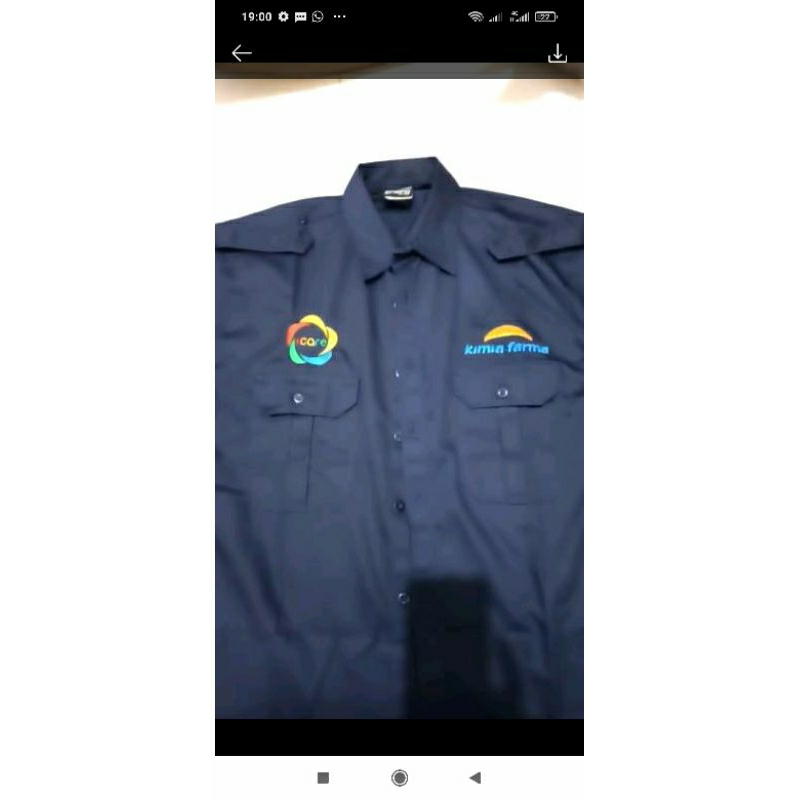
Task: Tap the system home button
Action: pos(399,777)
